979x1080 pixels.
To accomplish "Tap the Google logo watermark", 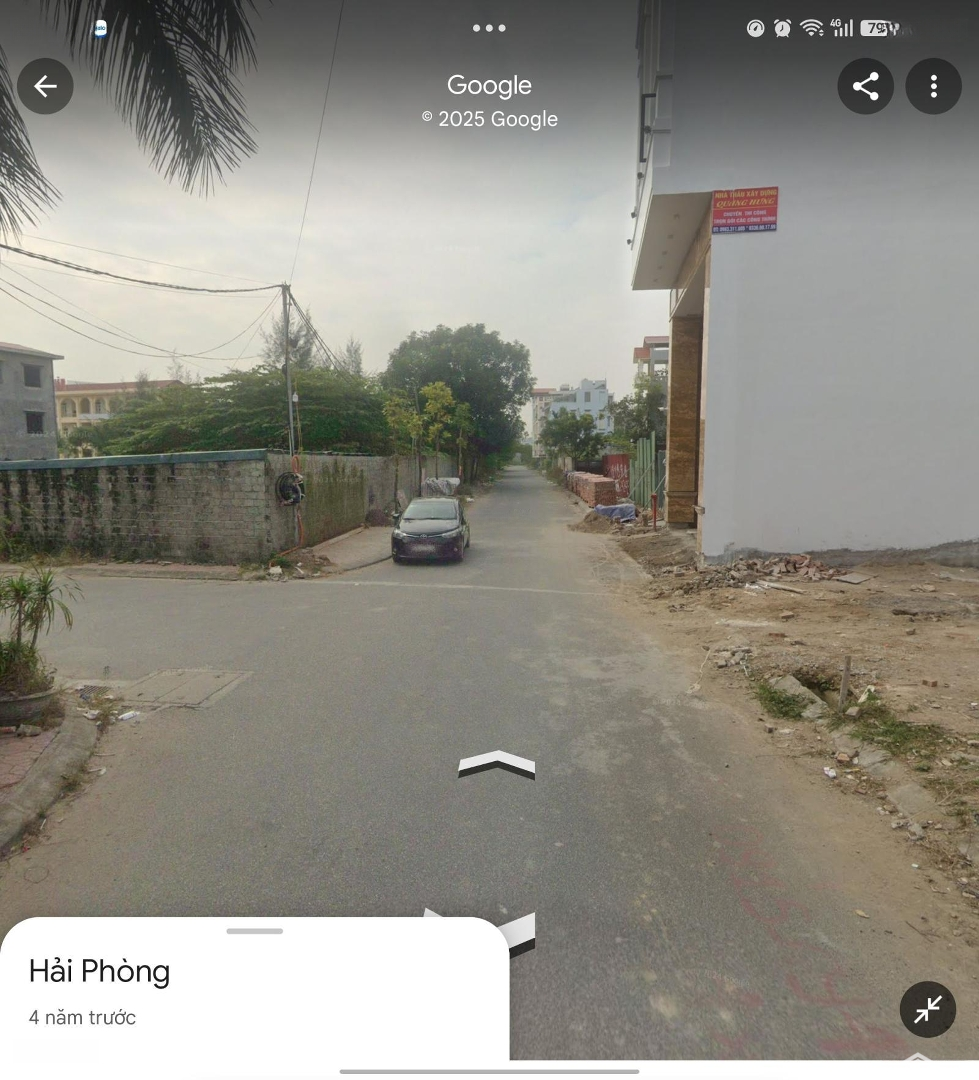I will (489, 85).
